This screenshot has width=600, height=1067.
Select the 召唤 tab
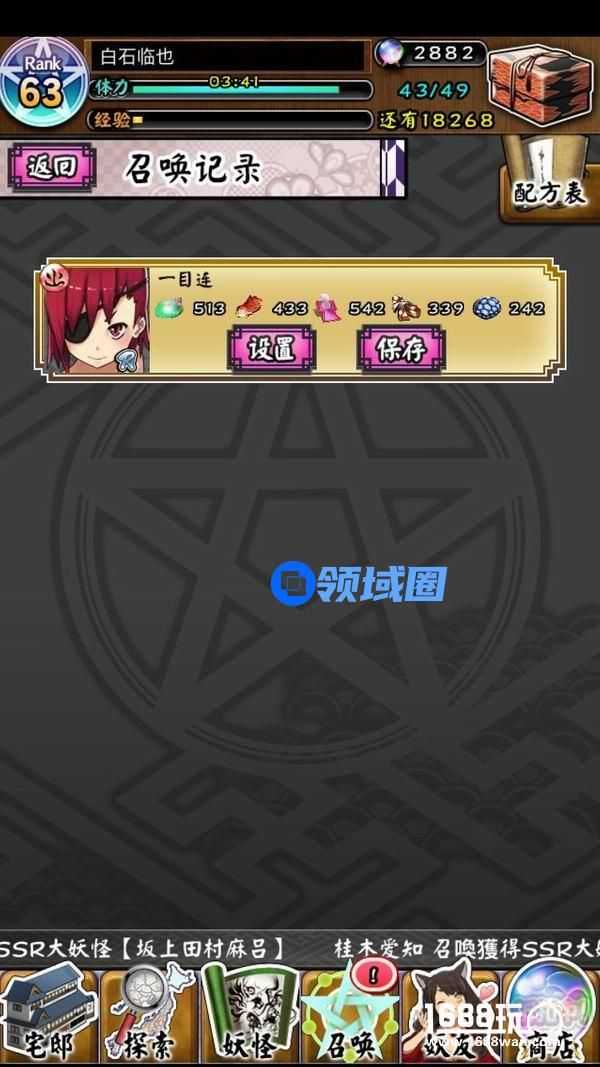[349, 1015]
